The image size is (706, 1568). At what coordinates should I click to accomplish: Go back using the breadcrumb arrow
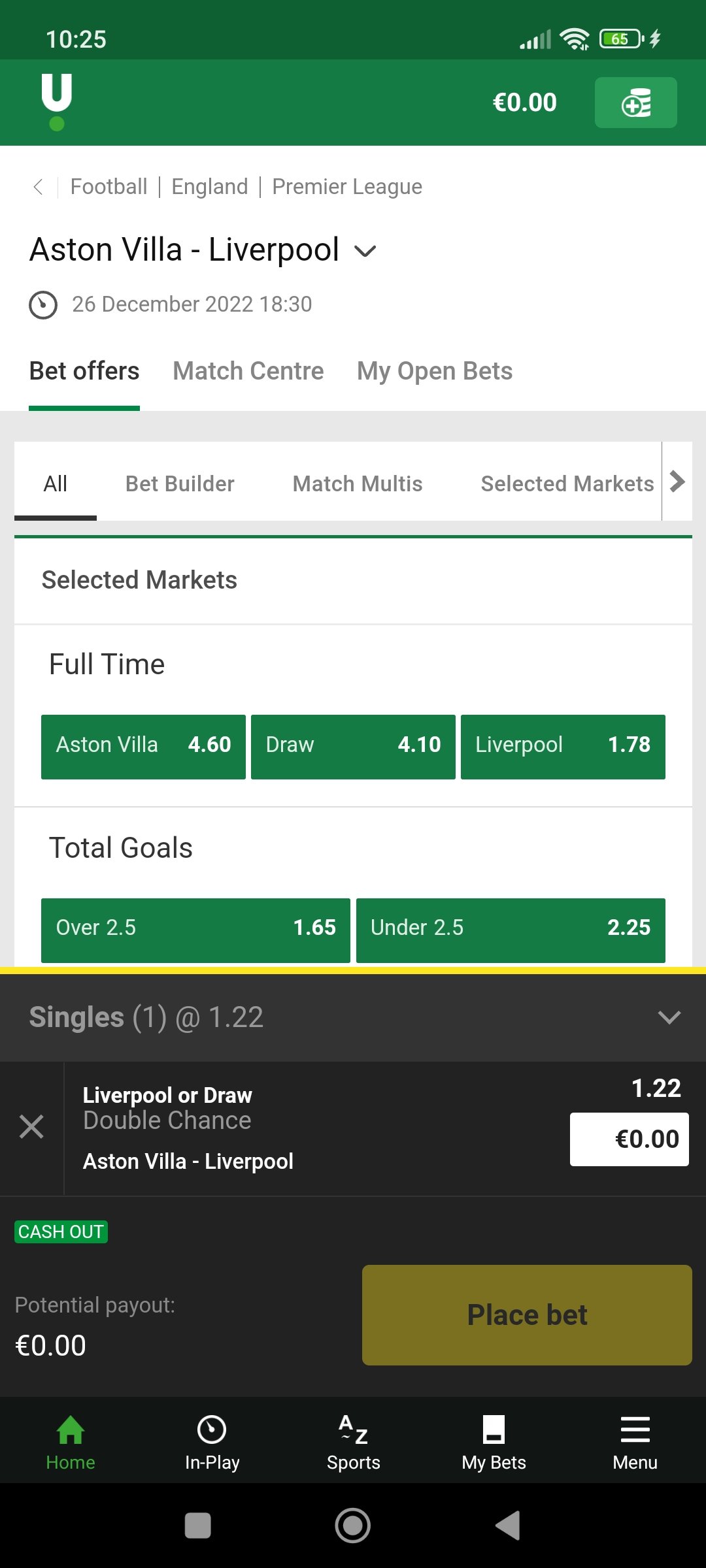[x=39, y=187]
